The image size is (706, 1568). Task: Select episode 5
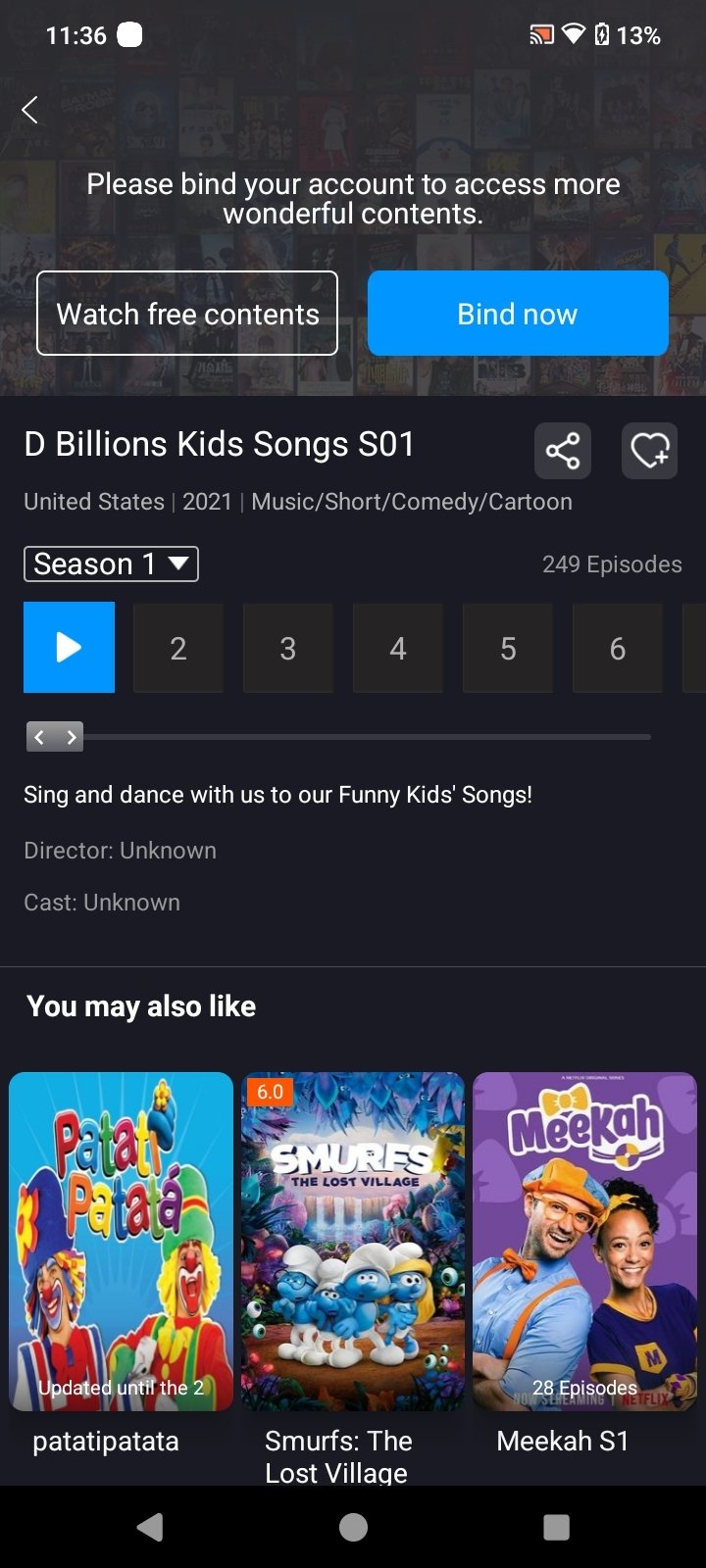(x=508, y=648)
